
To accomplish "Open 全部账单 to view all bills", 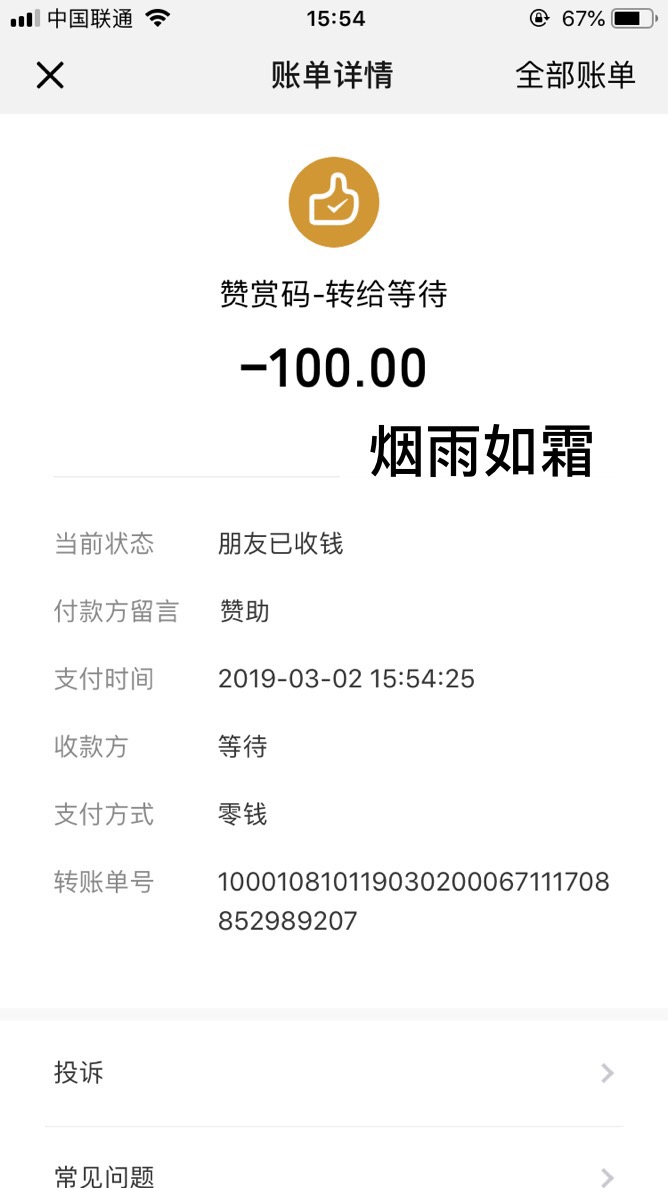I will click(575, 75).
